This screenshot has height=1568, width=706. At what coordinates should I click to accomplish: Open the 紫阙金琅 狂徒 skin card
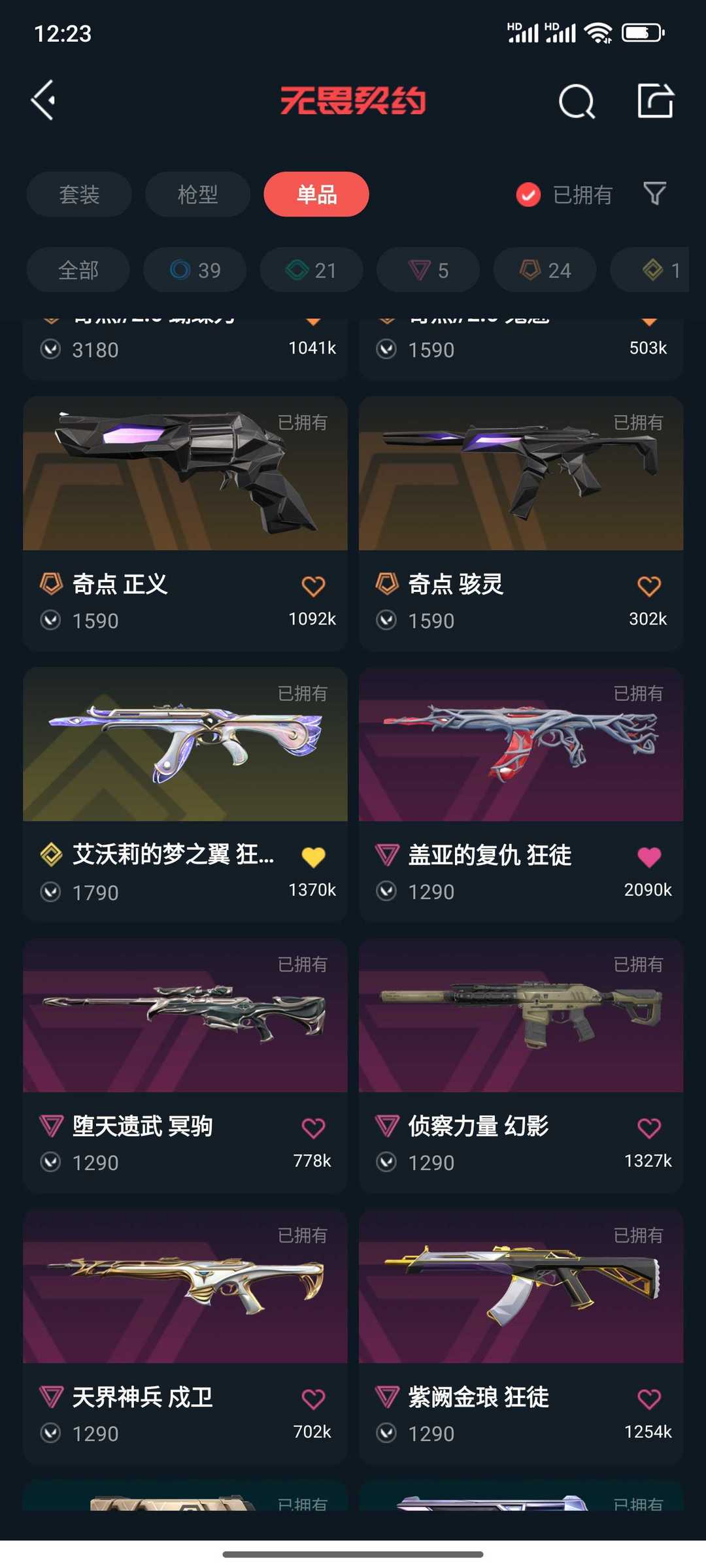click(521, 1337)
